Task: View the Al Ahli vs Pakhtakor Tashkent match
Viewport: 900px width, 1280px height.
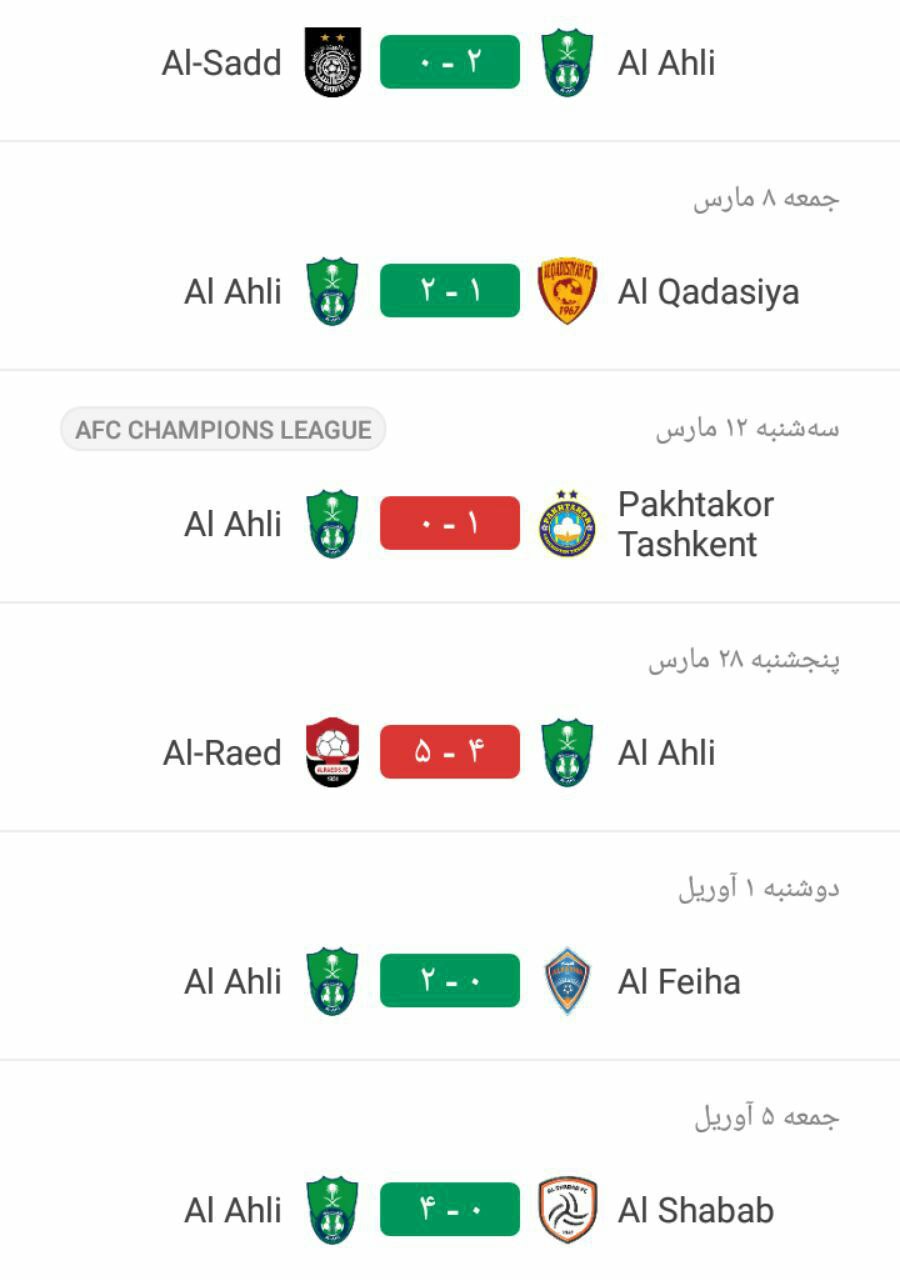Action: point(450,523)
